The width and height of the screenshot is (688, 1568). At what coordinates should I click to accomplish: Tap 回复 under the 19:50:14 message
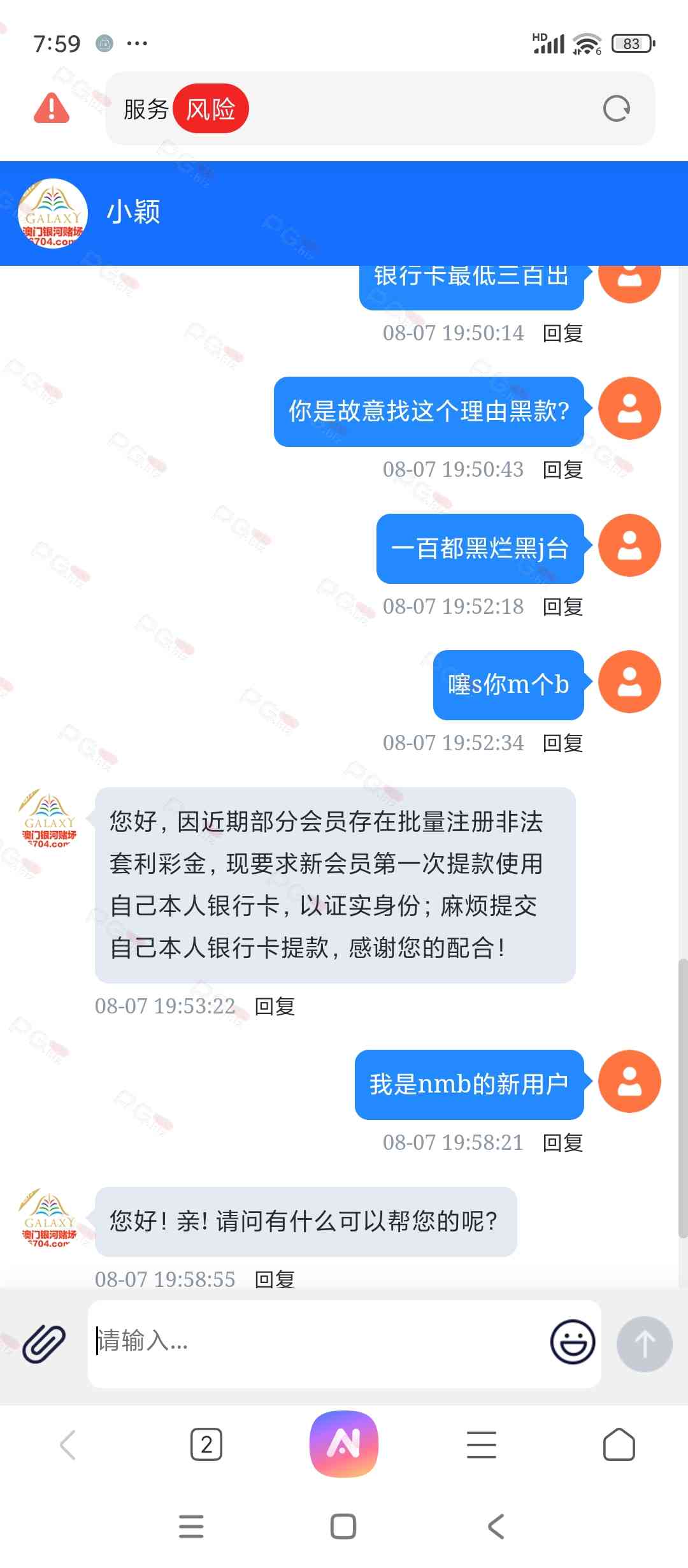point(563,333)
